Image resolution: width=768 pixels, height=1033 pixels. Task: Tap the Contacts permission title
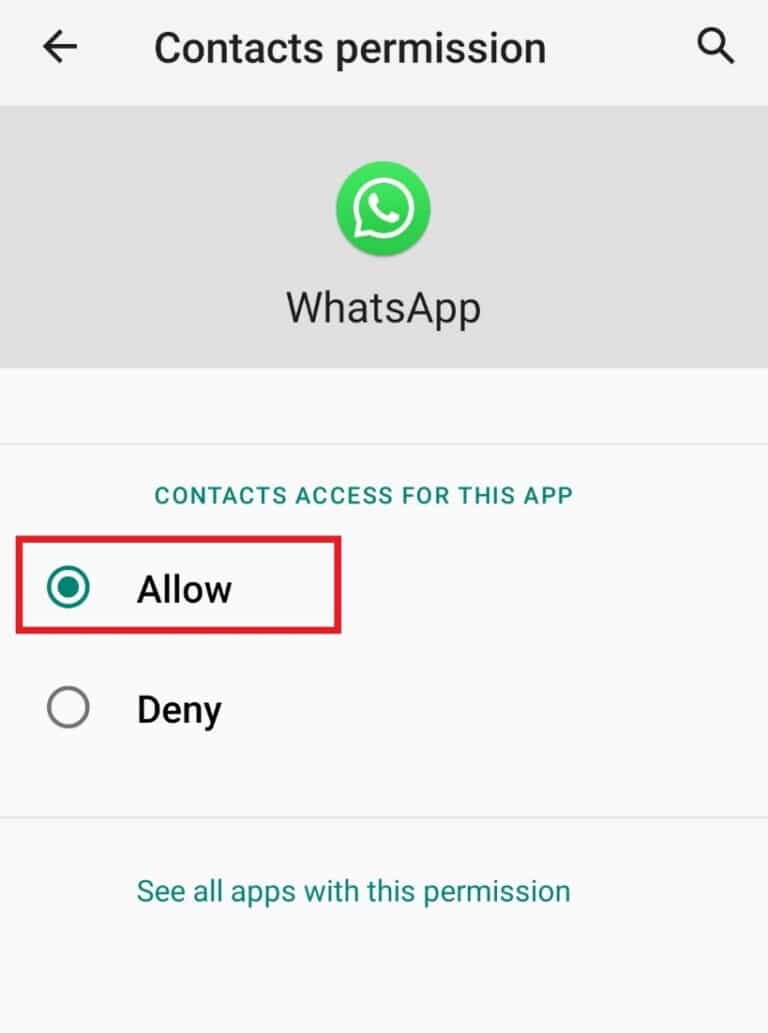(x=349, y=46)
